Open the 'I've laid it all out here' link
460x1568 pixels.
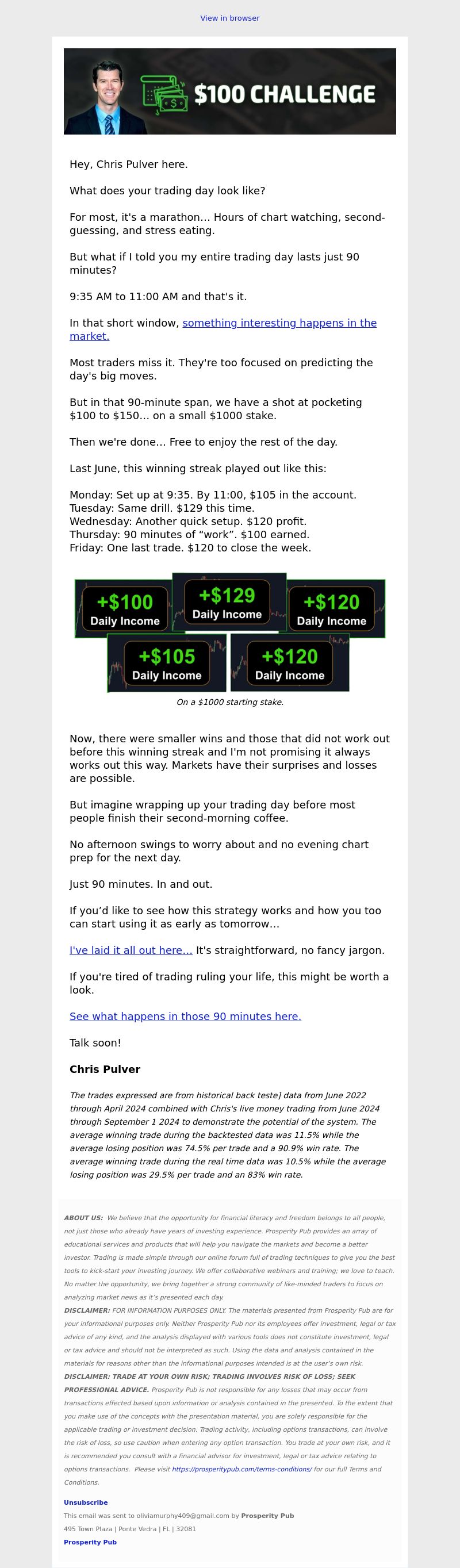(131, 950)
